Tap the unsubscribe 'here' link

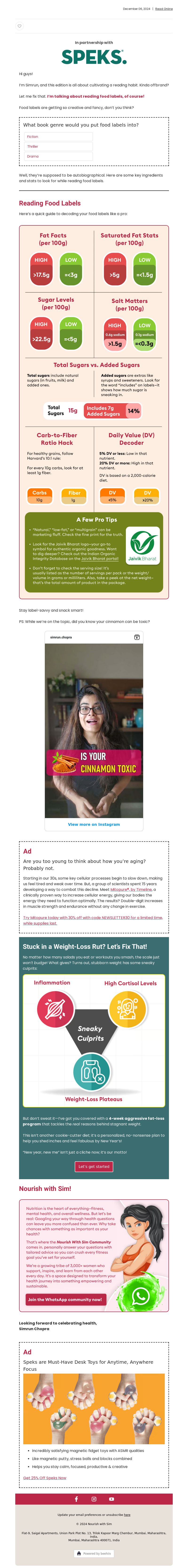(x=127, y=1514)
